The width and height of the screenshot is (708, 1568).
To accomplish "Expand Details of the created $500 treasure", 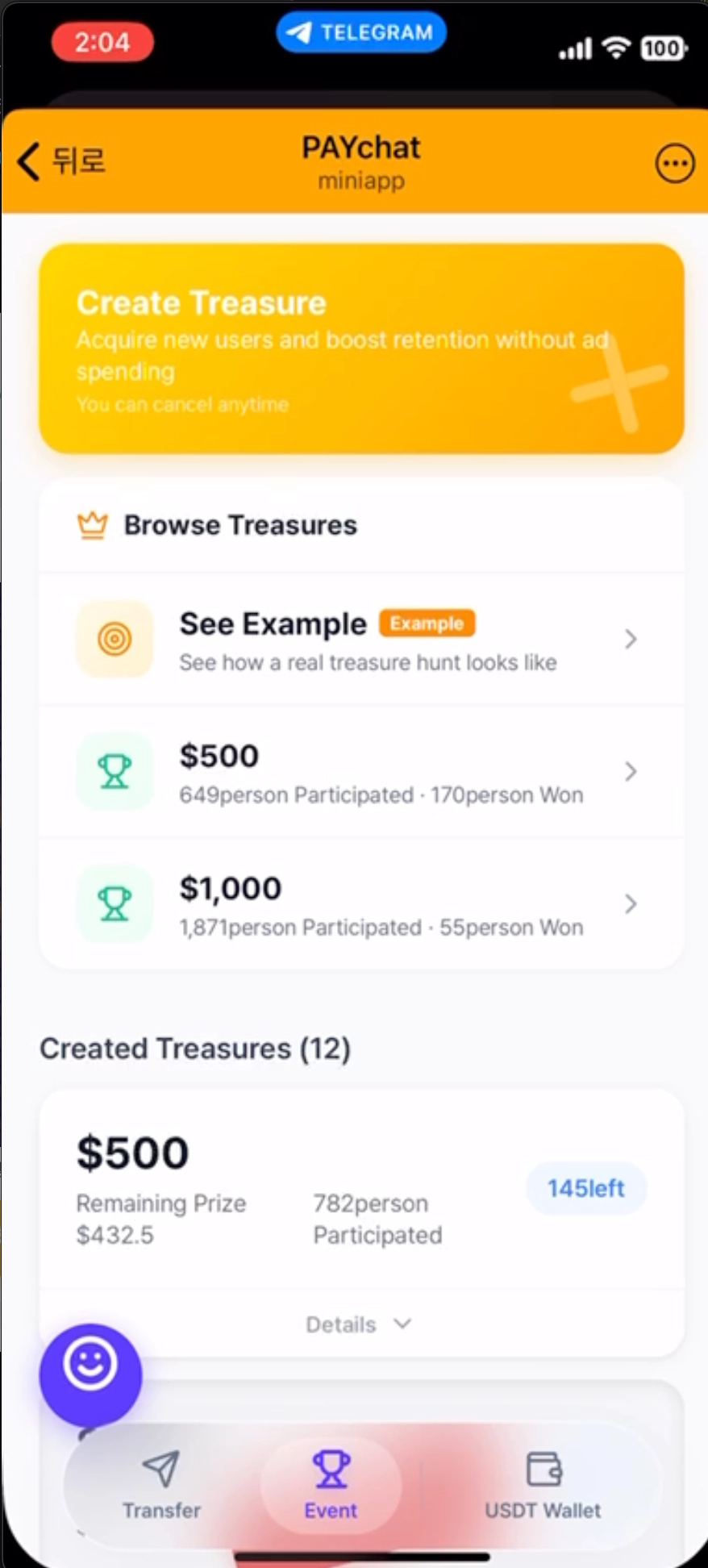I will click(359, 1324).
